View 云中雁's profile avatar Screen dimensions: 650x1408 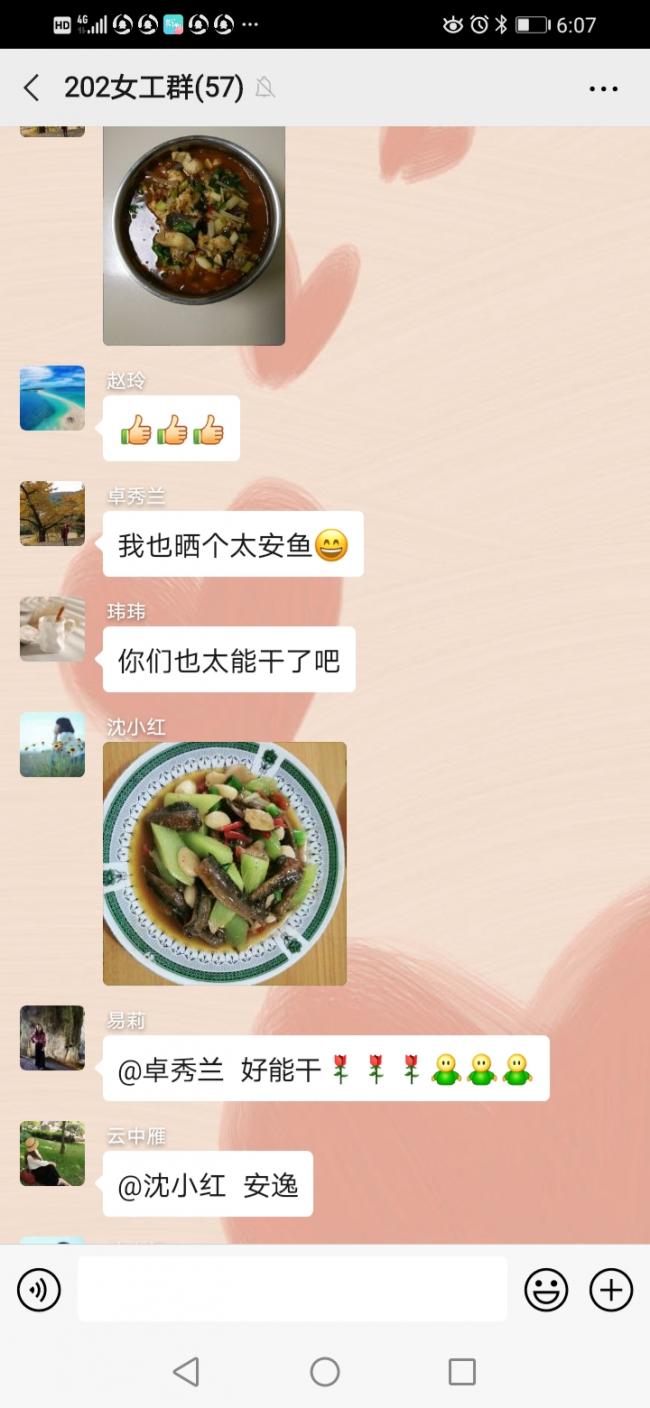point(52,1153)
